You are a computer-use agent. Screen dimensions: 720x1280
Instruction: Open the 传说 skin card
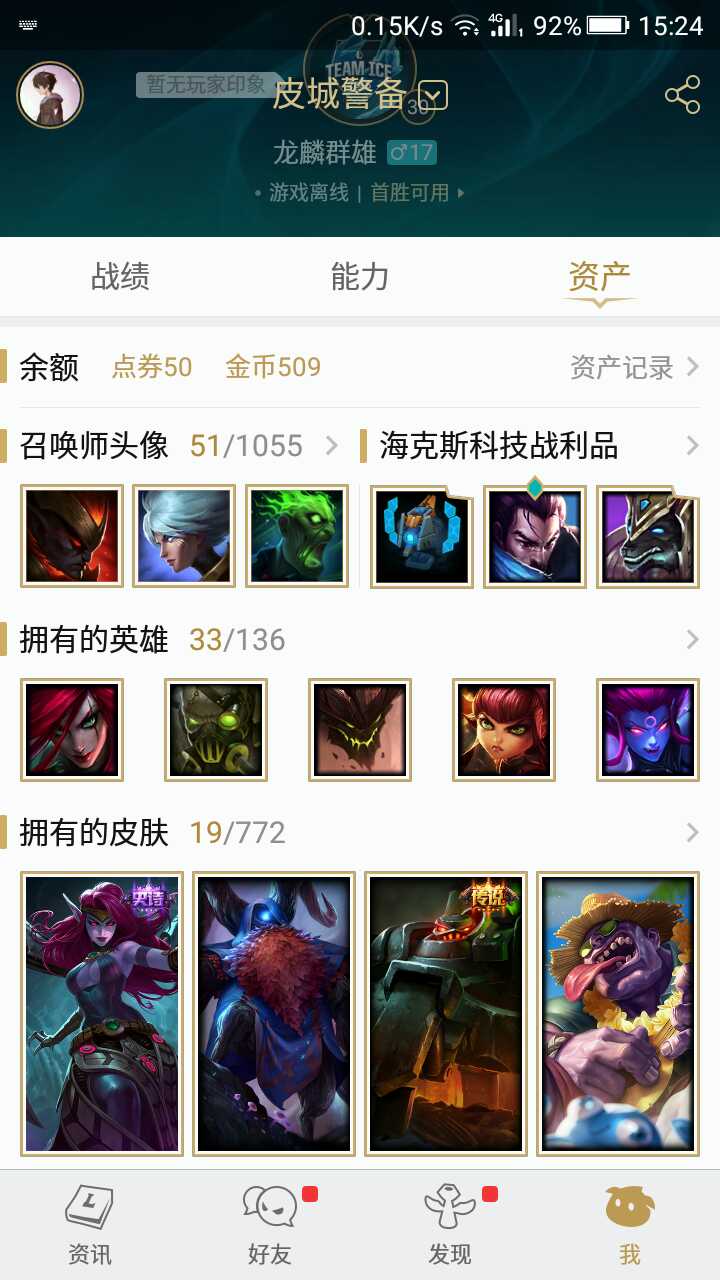[446, 1012]
